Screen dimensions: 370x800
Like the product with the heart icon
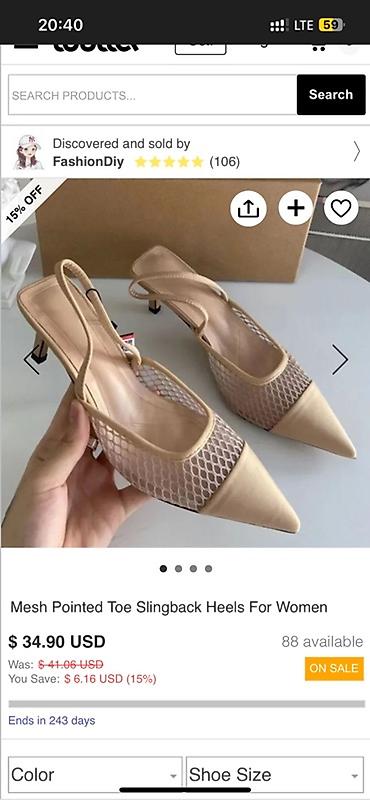pos(341,208)
